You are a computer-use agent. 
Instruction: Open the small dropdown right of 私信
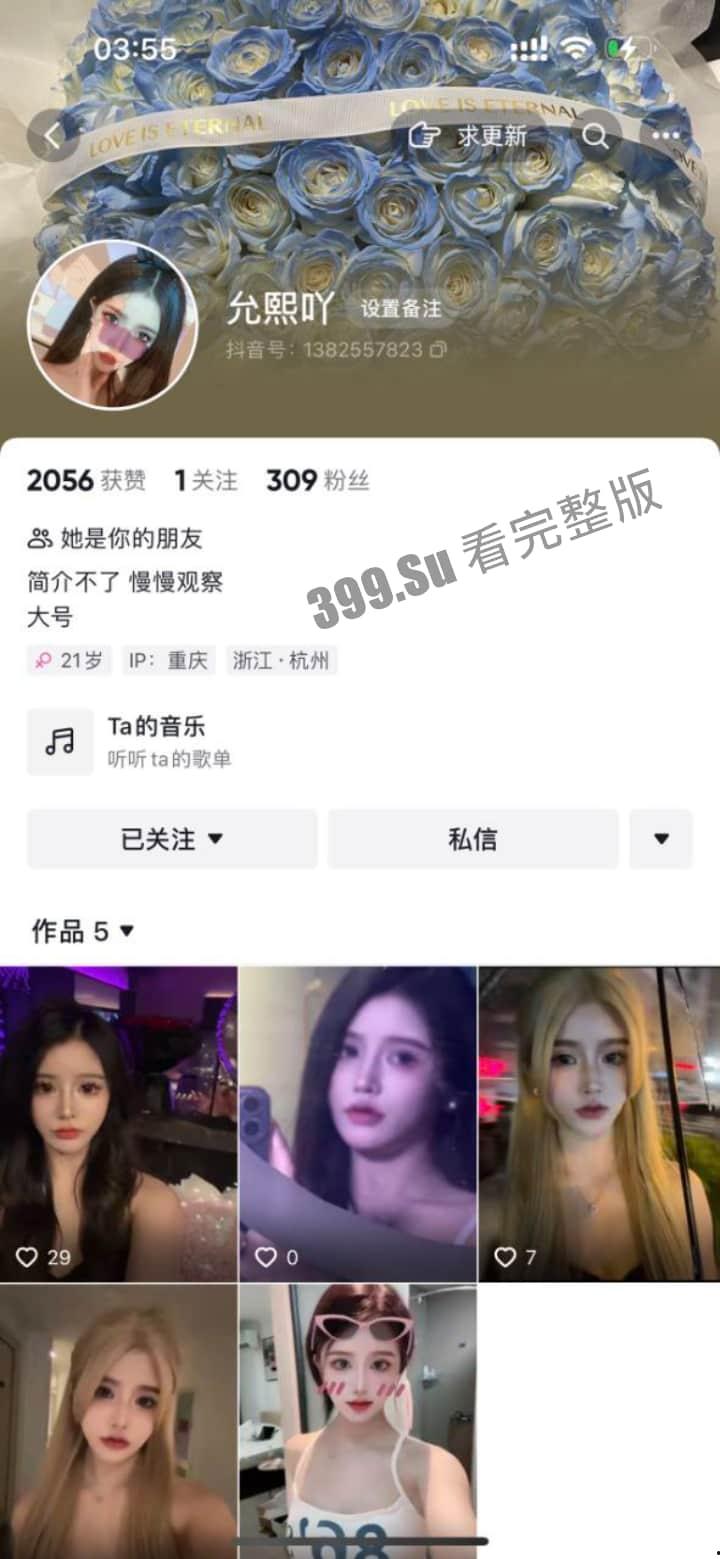click(661, 839)
